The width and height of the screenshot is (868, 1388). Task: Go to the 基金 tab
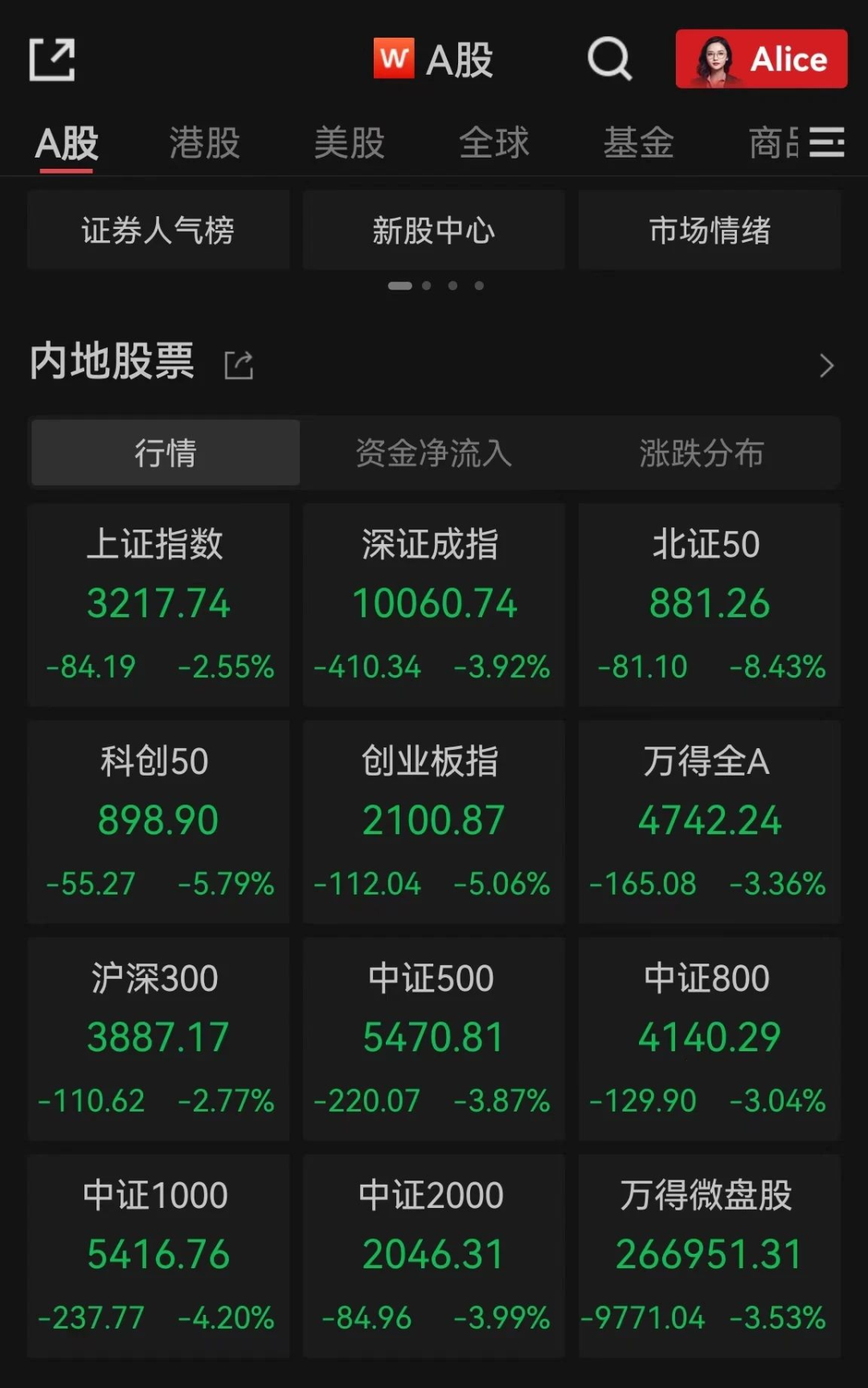tap(638, 144)
